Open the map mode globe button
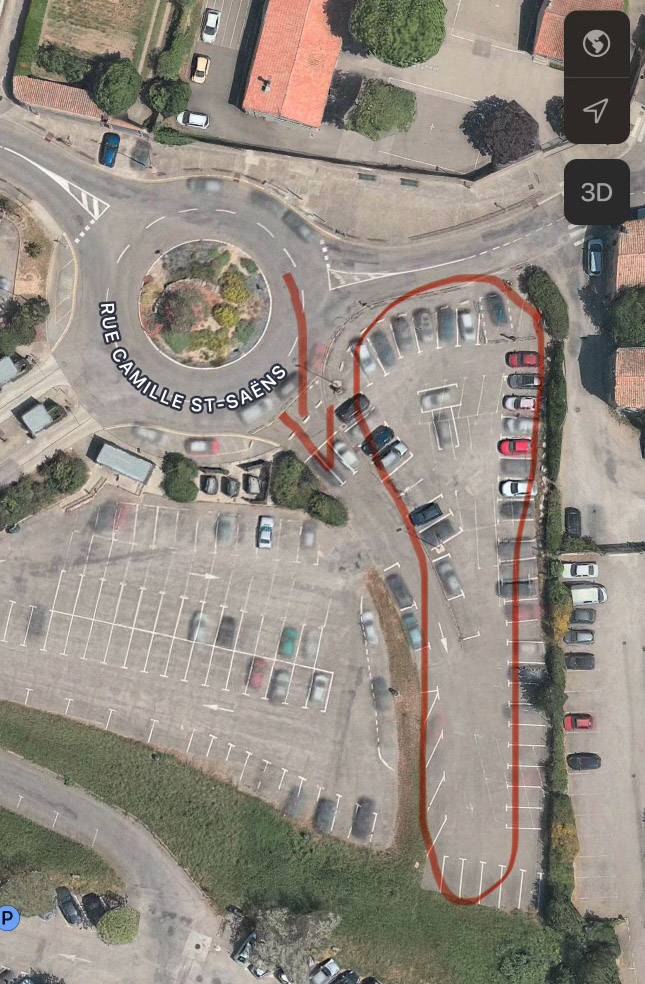645x984 pixels. [597, 44]
